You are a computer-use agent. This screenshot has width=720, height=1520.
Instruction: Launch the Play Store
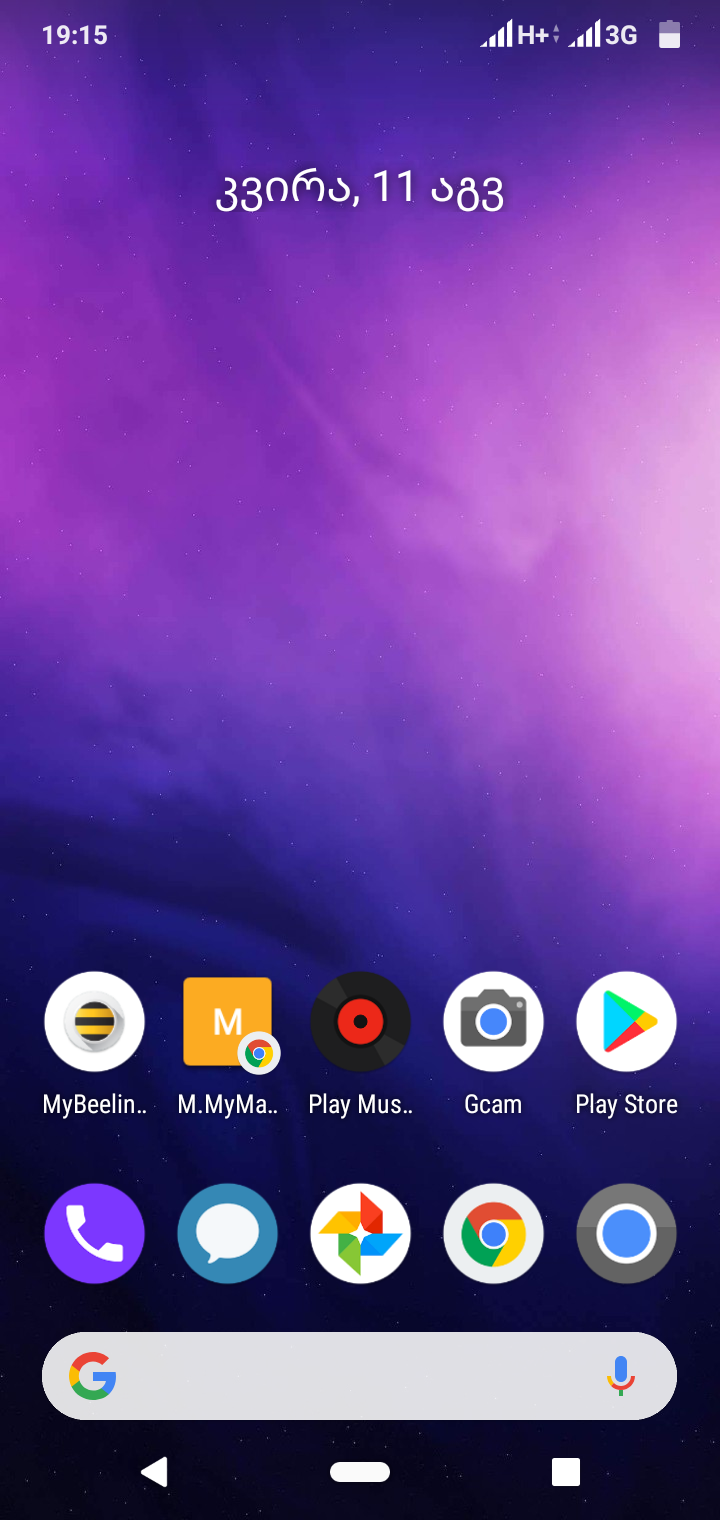(x=626, y=1022)
